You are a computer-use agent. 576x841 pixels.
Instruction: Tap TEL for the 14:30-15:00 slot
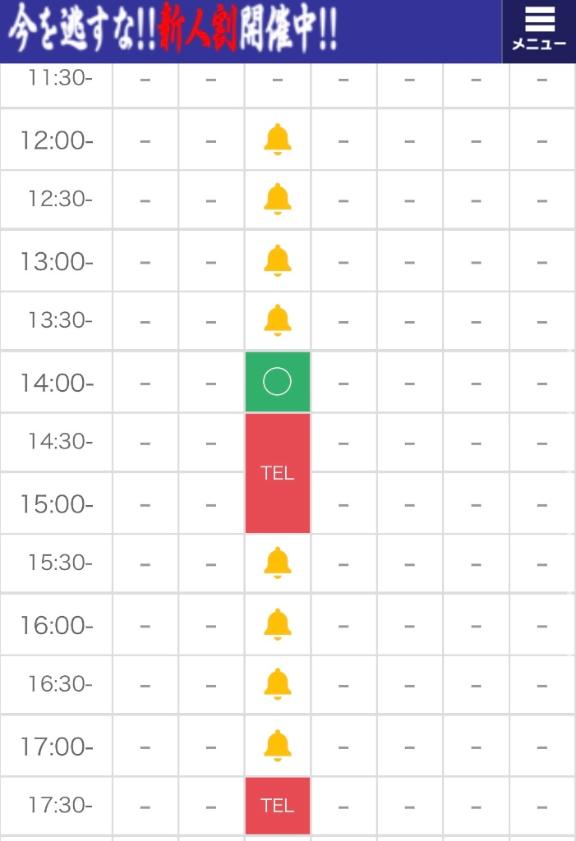[278, 473]
